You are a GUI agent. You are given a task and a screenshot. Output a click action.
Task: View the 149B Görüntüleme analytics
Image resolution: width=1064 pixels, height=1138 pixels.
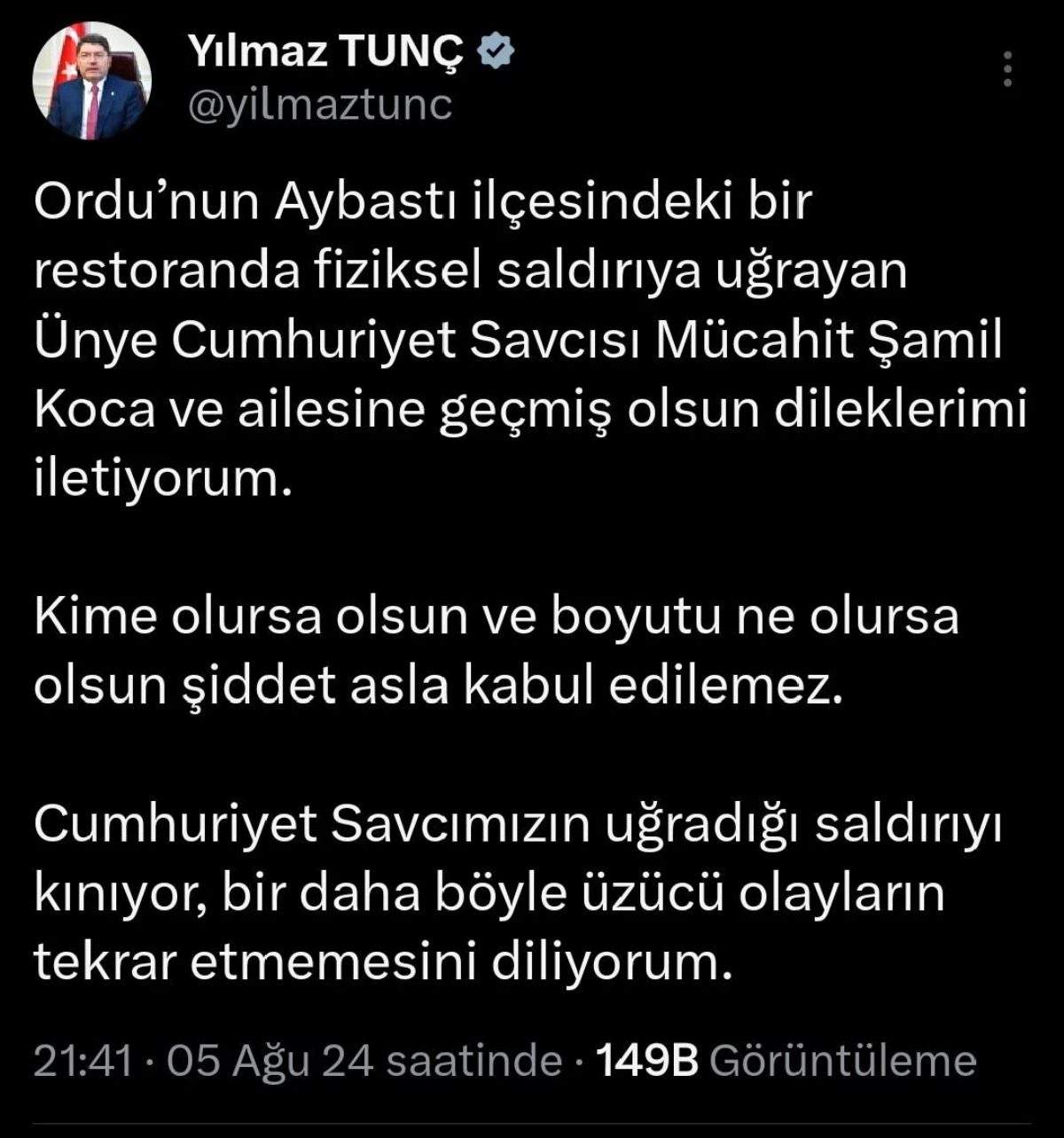click(785, 1060)
